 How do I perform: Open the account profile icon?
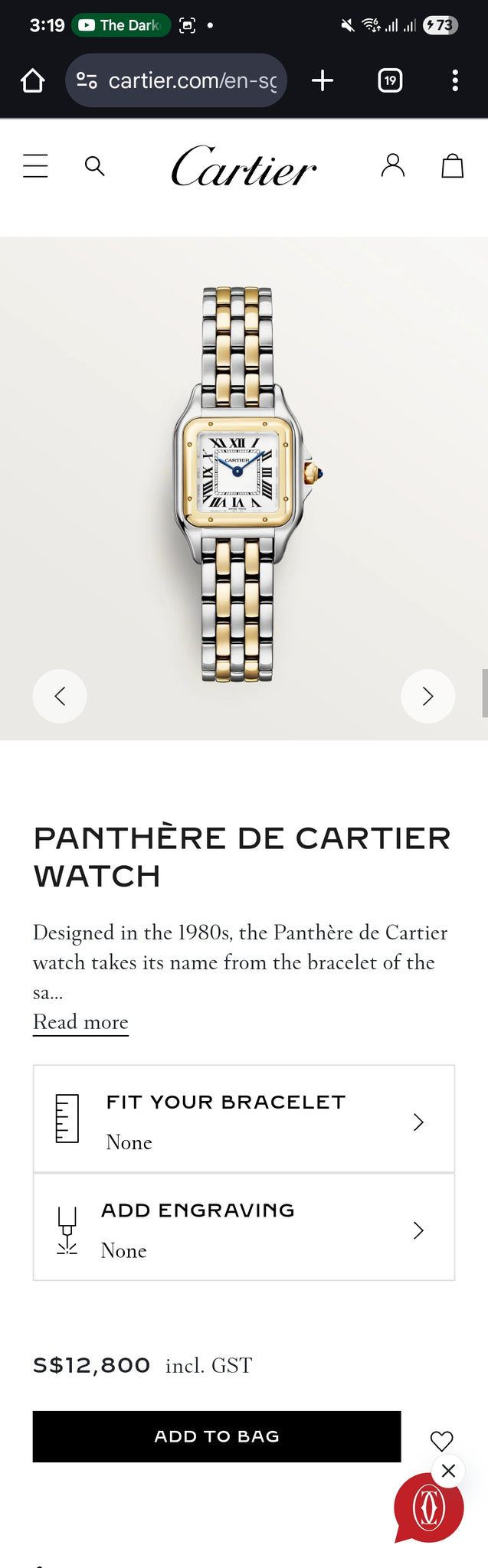pos(392,165)
